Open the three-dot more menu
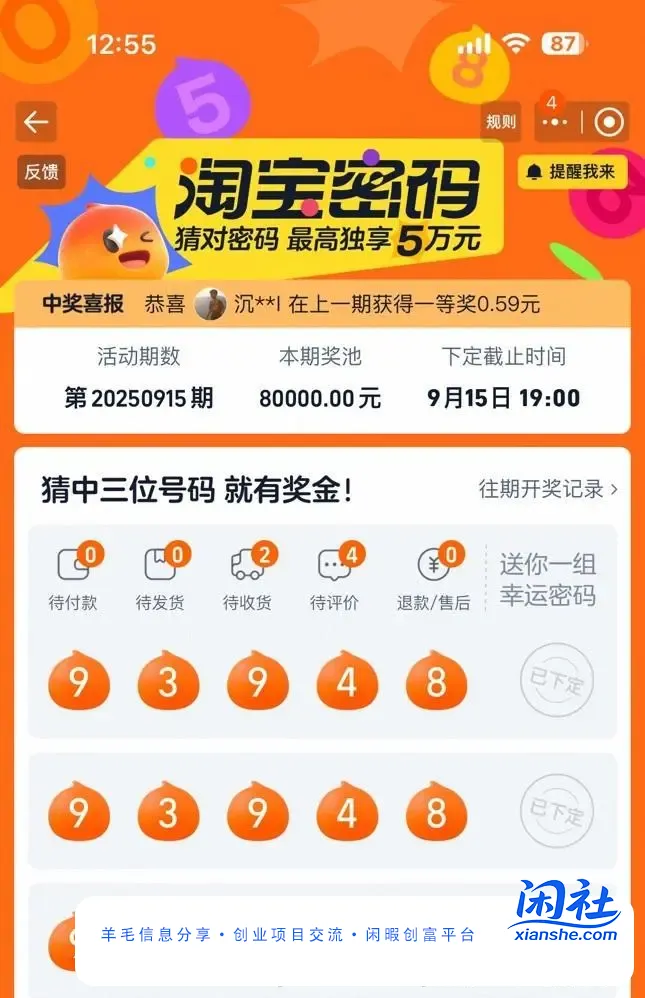 [553, 122]
